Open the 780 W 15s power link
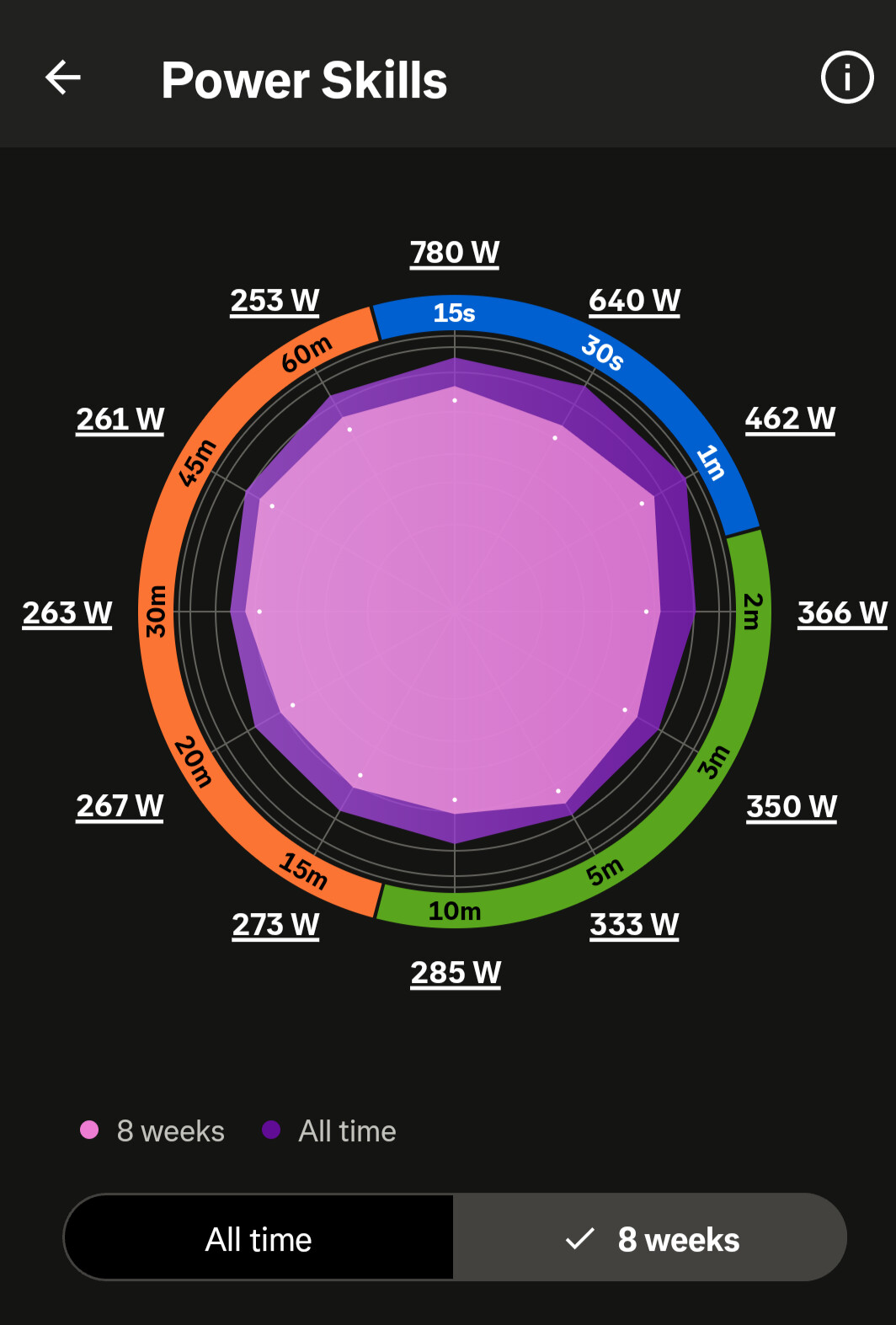This screenshot has width=896, height=1325. (x=455, y=253)
